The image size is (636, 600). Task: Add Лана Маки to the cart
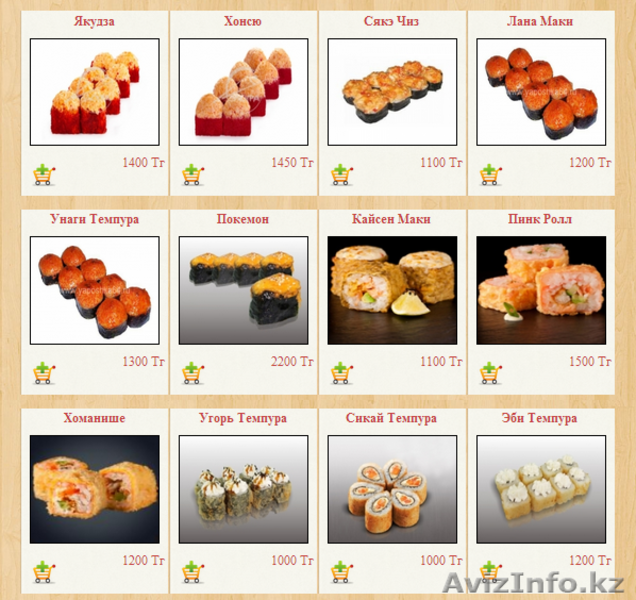coord(490,175)
